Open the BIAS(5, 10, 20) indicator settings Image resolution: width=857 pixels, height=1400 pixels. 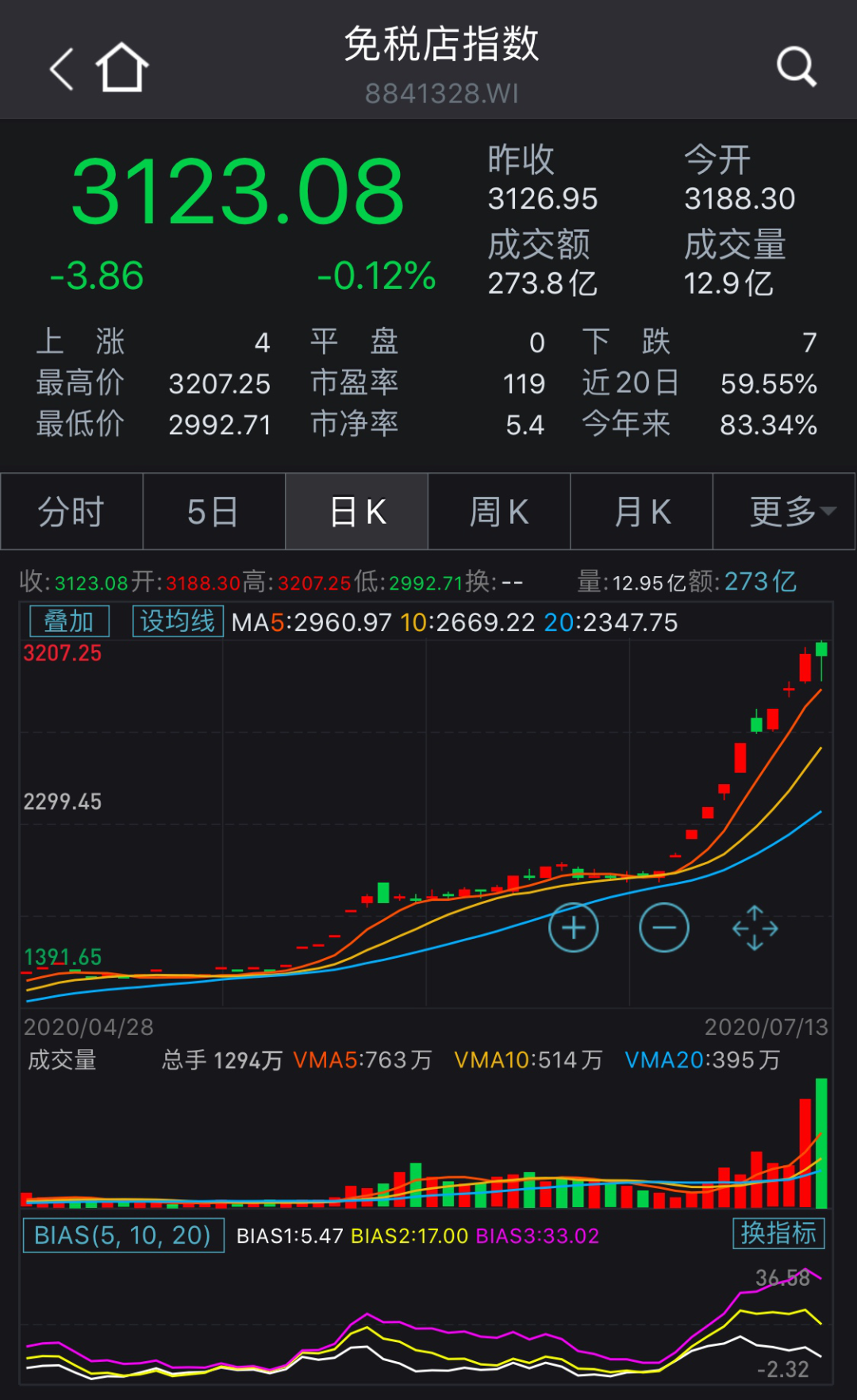[123, 1236]
